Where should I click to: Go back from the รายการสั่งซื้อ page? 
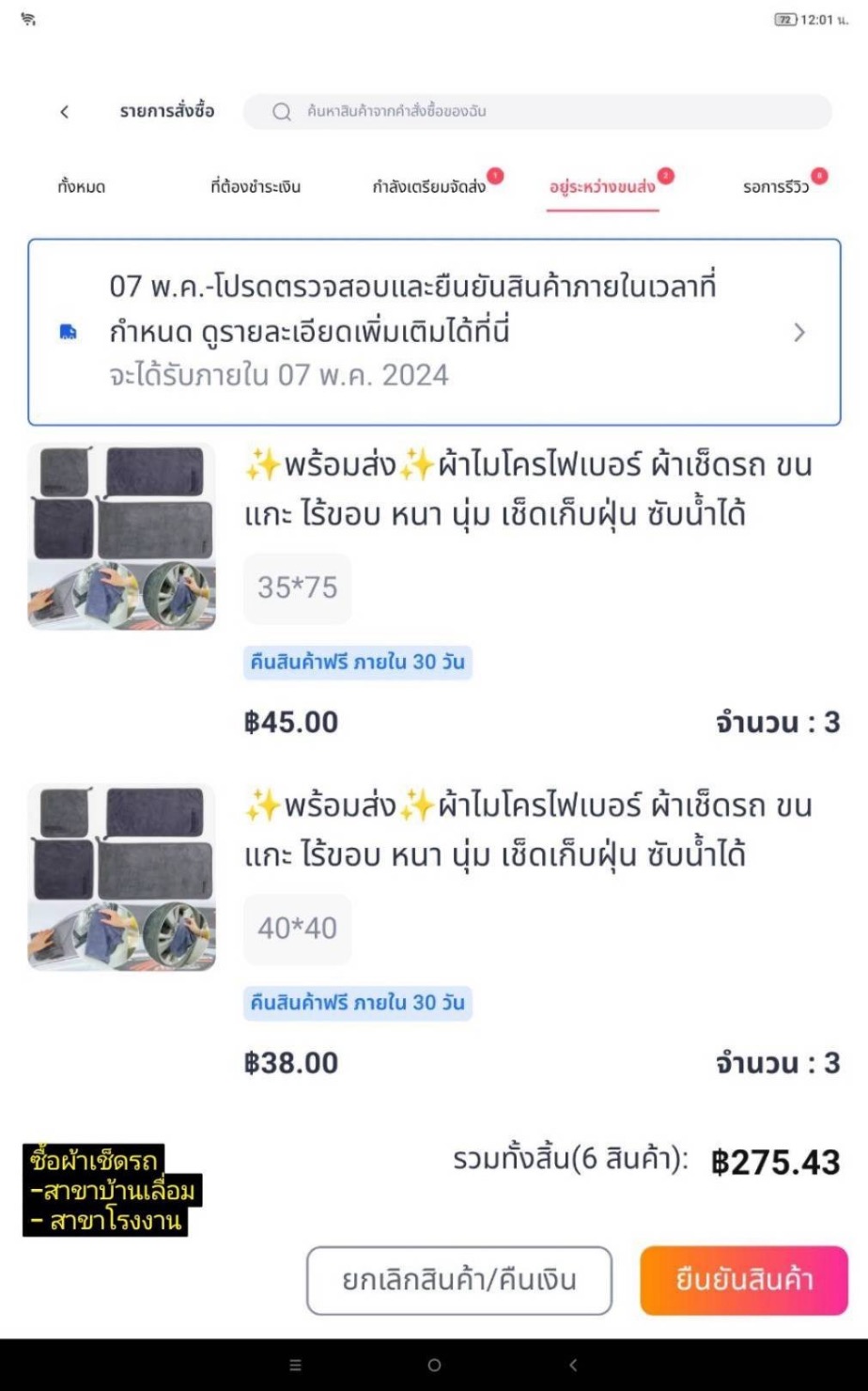64,112
